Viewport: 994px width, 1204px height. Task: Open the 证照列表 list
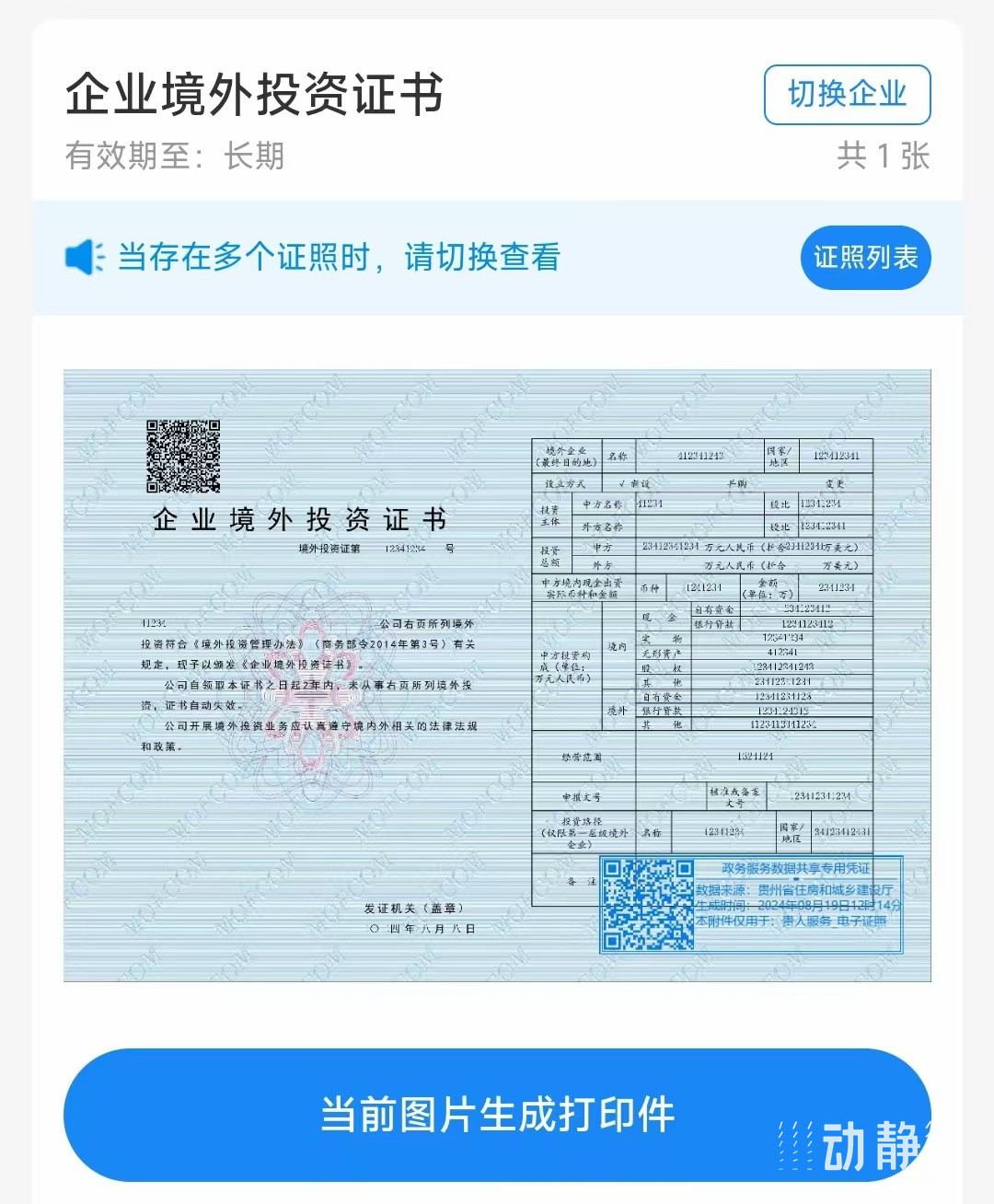pos(865,258)
